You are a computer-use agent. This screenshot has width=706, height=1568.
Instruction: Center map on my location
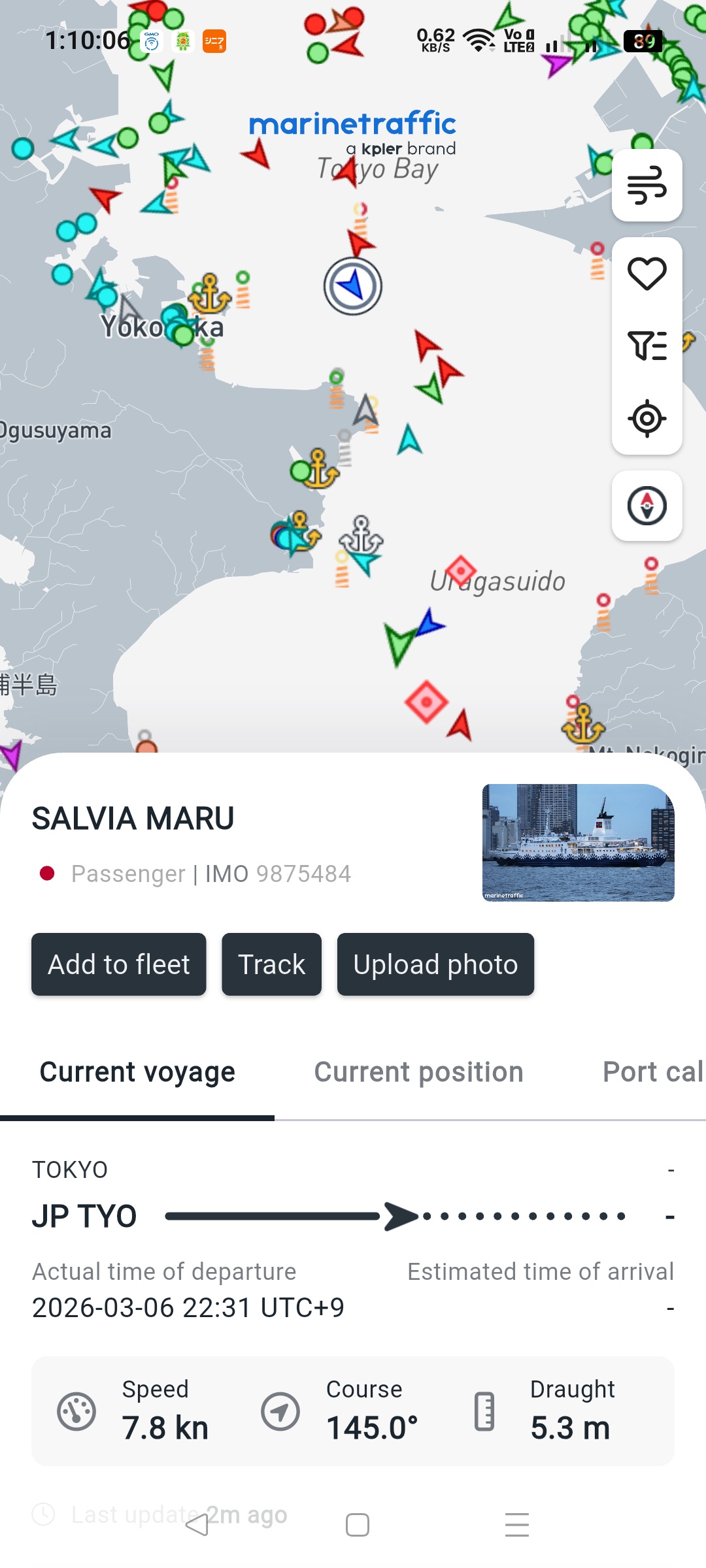(647, 418)
